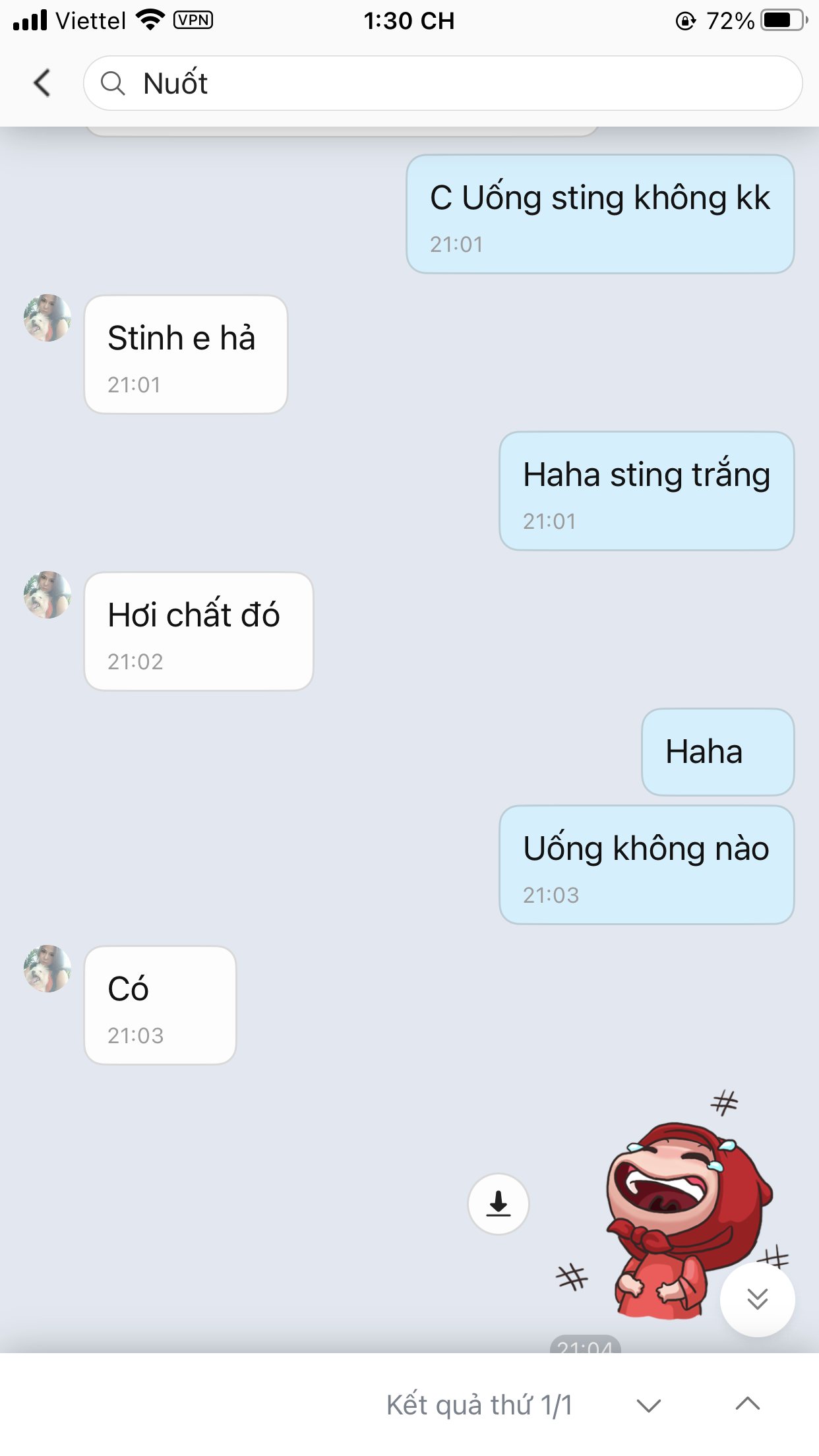Go to the next search result

click(649, 1405)
